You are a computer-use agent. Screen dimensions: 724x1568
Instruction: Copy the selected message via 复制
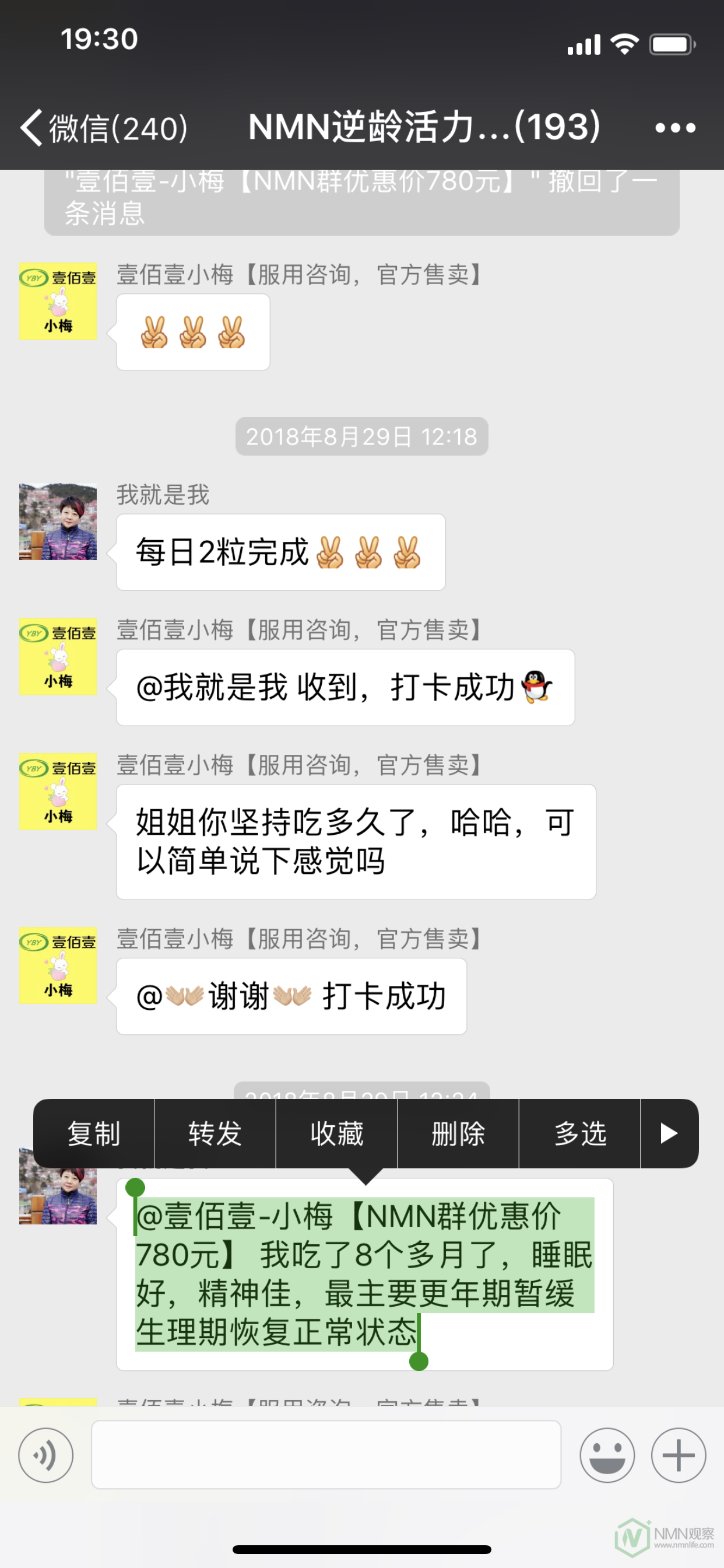click(94, 1133)
